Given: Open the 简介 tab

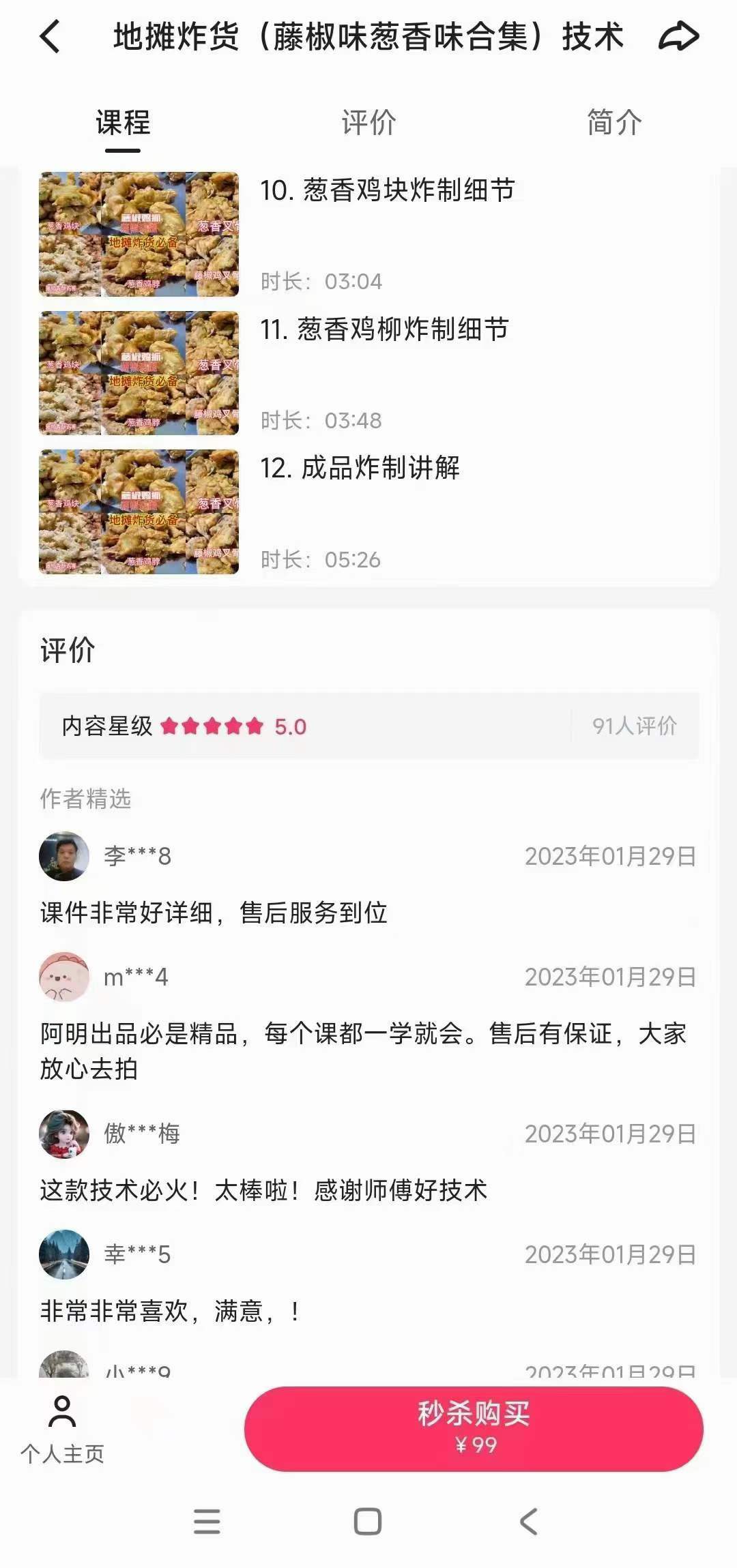Looking at the screenshot, I should [x=613, y=123].
